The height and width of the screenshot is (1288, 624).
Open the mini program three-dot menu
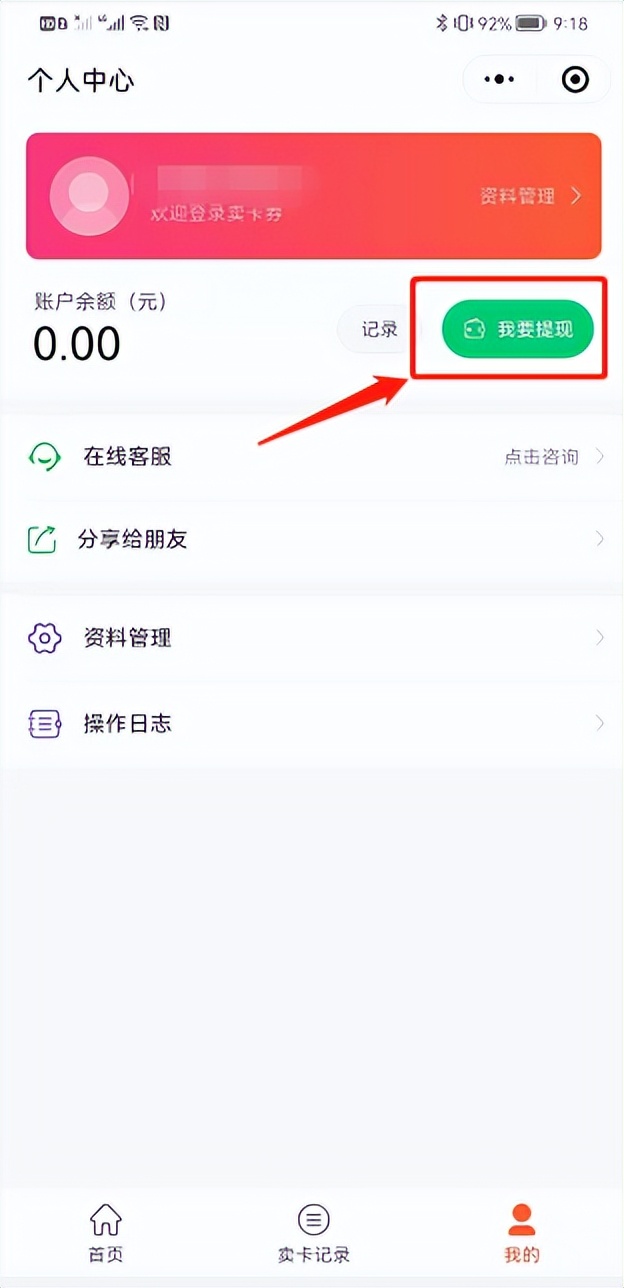(499, 80)
